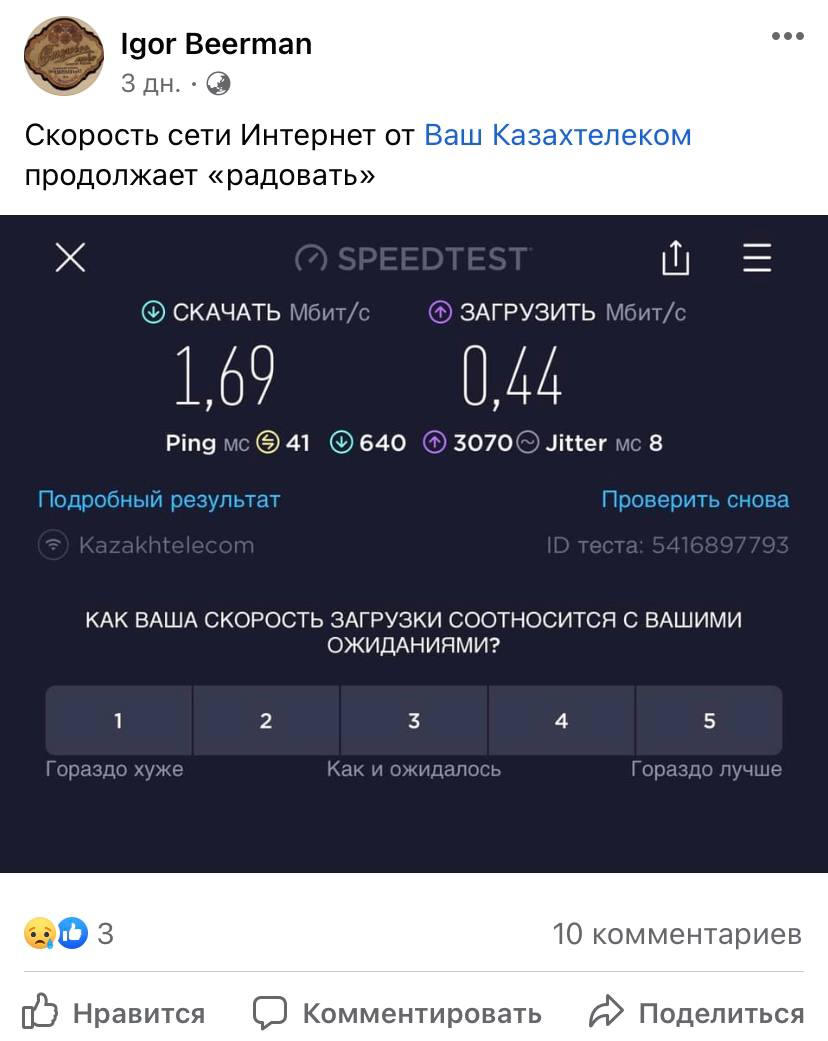Open the post's three-dot overflow menu
Image resolution: width=828 pixels, height=1041 pixels.
point(787,37)
